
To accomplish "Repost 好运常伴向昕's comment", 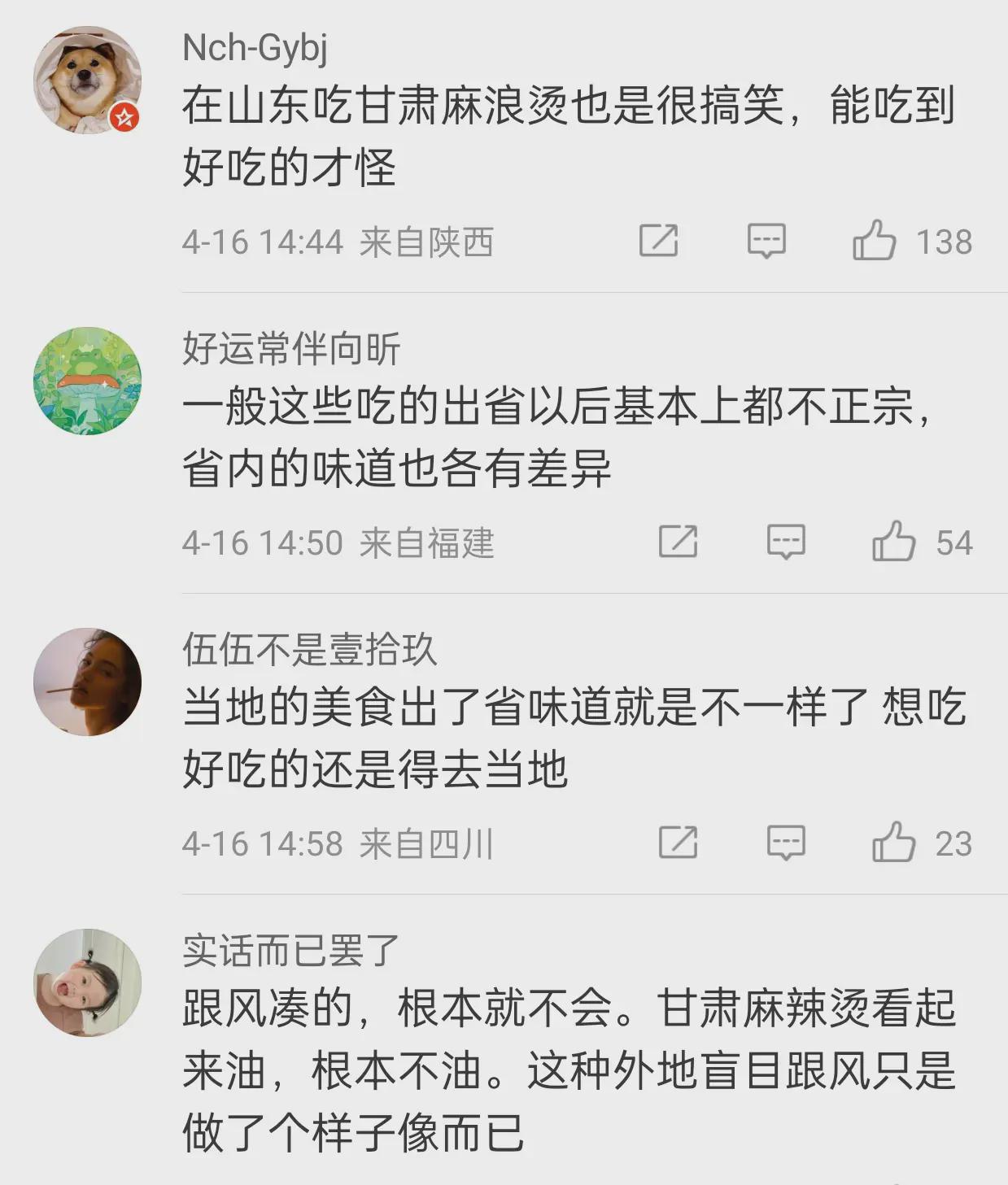I will [x=678, y=542].
